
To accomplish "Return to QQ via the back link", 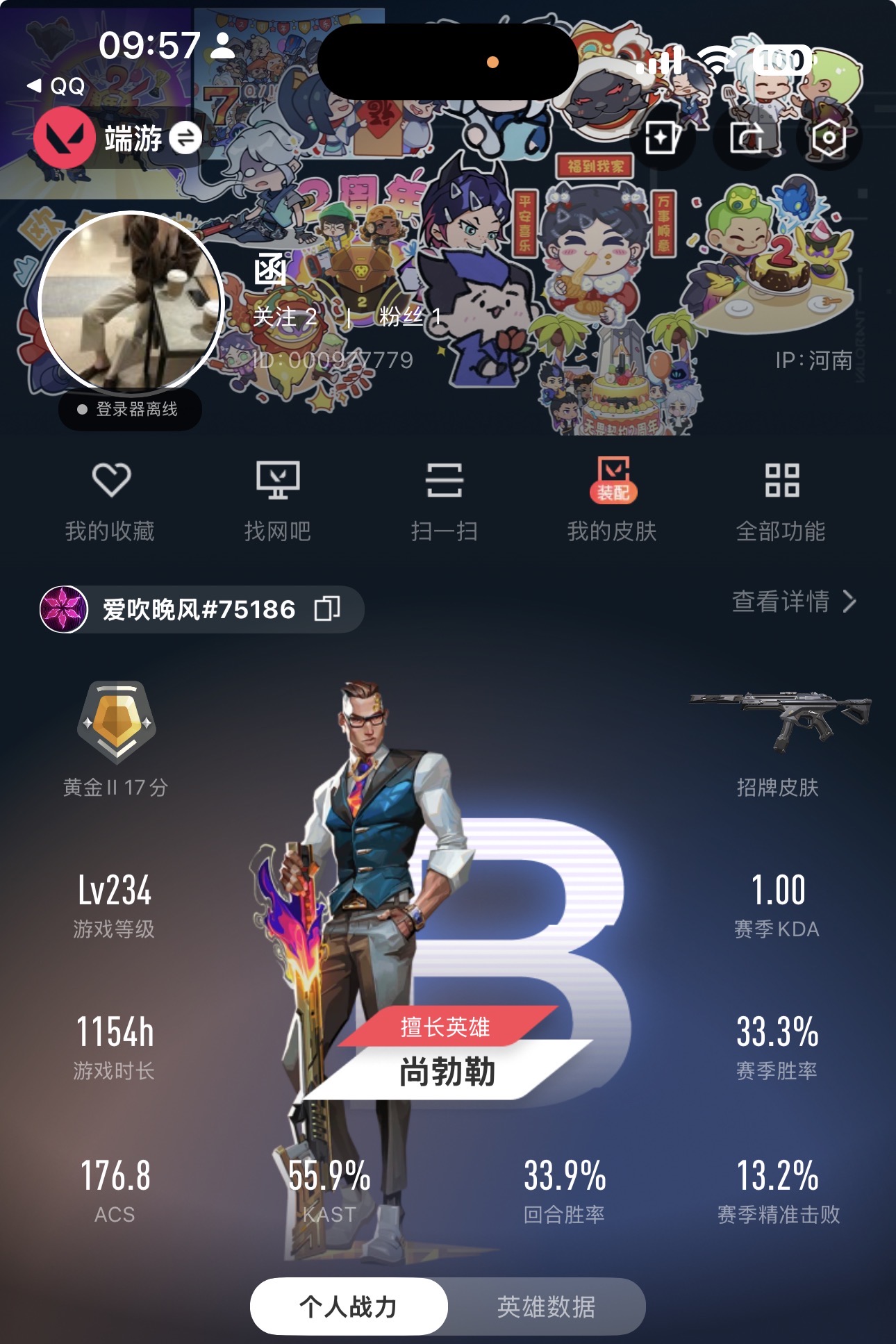I will [x=56, y=86].
